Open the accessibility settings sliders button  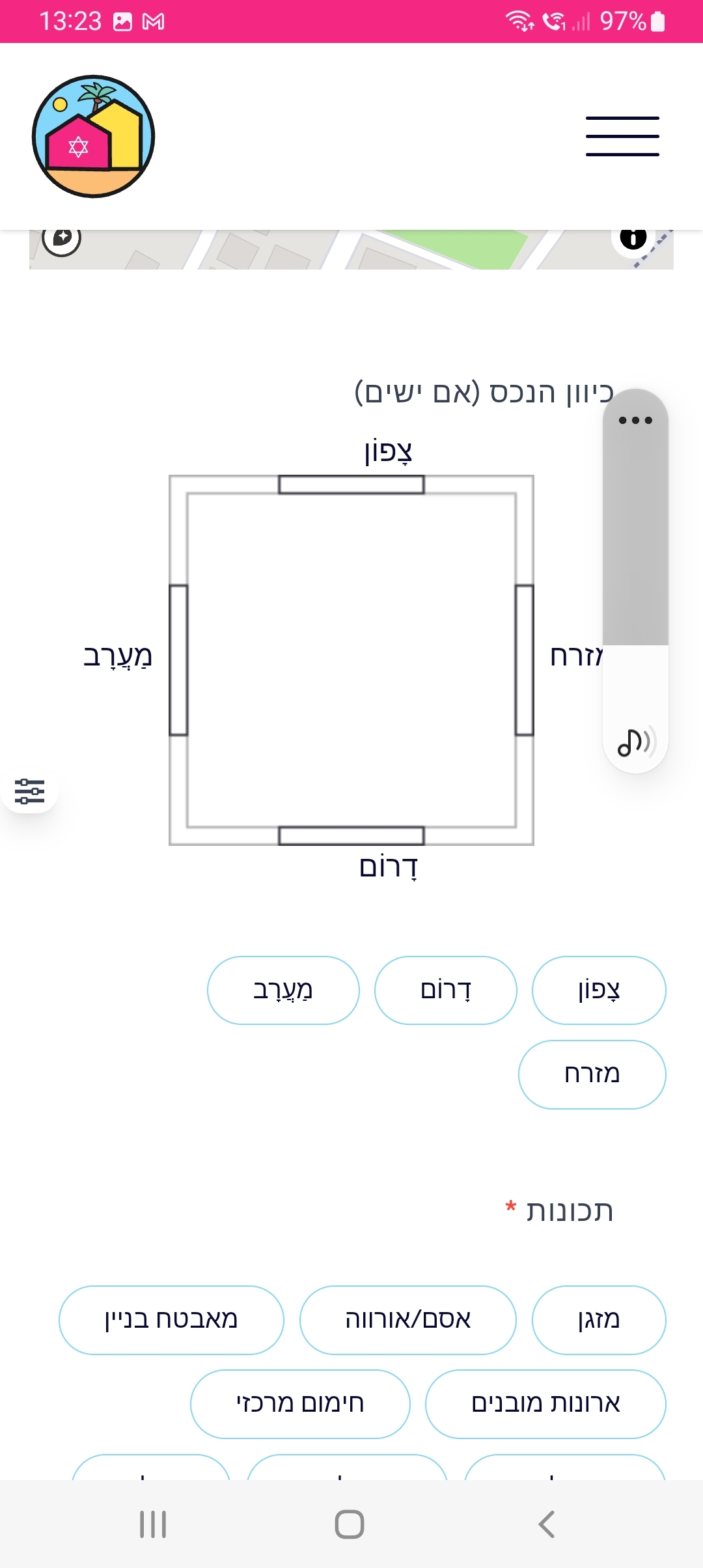[x=29, y=791]
